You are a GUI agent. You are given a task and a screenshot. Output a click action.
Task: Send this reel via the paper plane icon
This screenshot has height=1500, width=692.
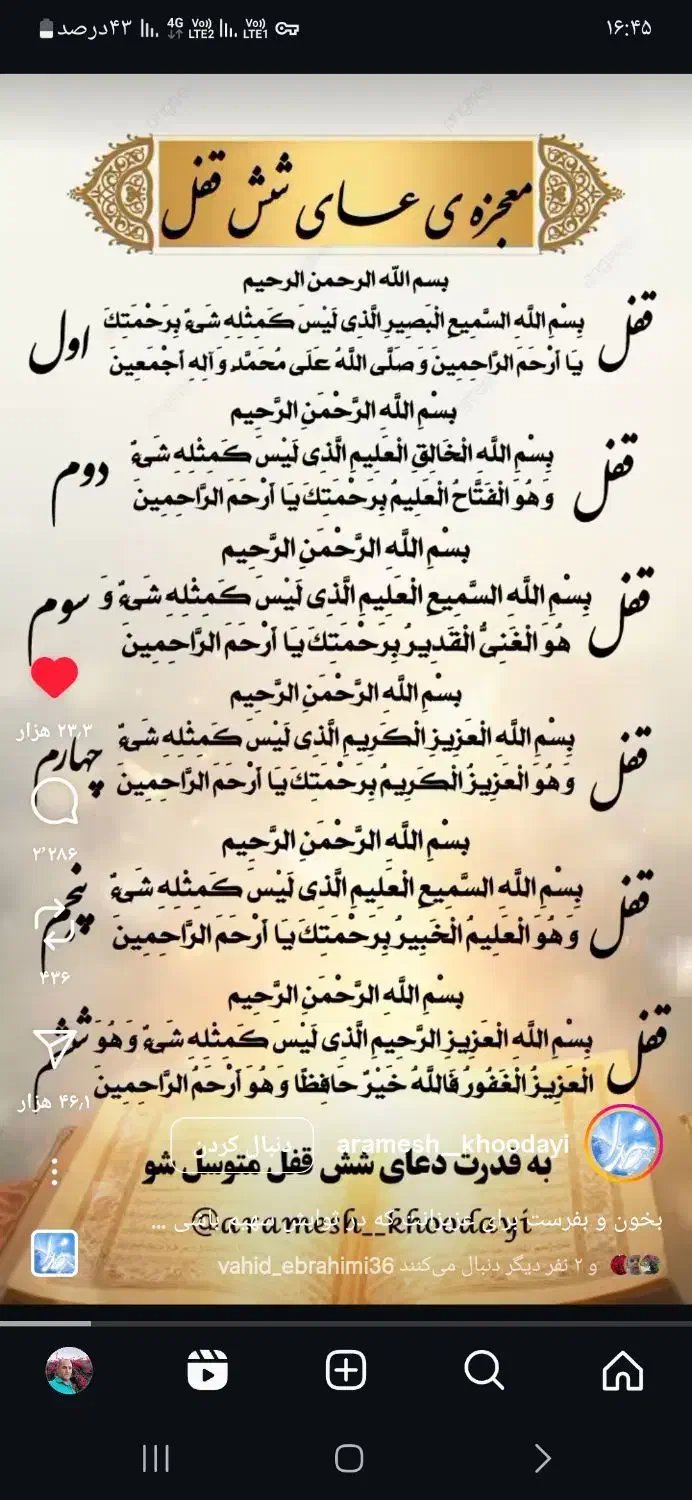[54, 1048]
